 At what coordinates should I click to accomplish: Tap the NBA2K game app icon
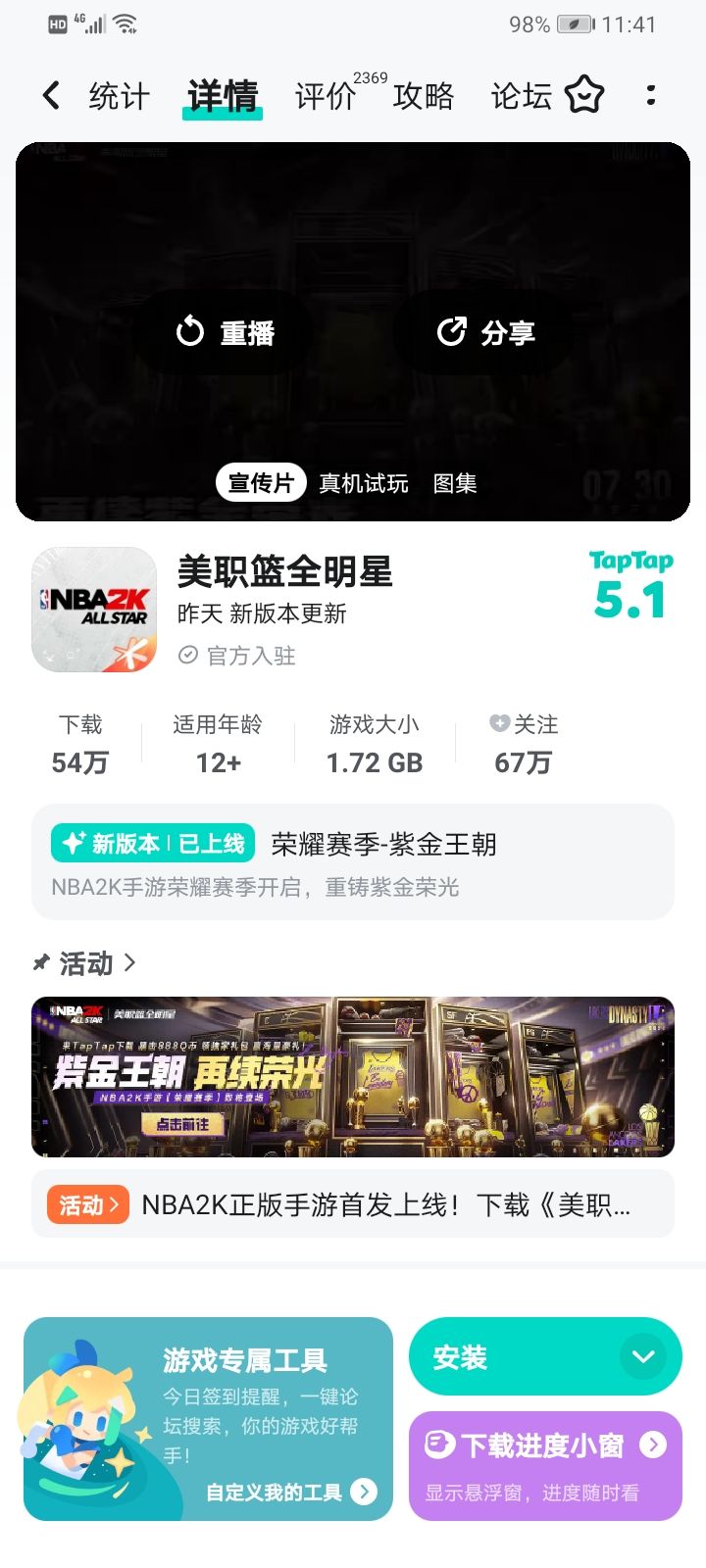tap(93, 610)
